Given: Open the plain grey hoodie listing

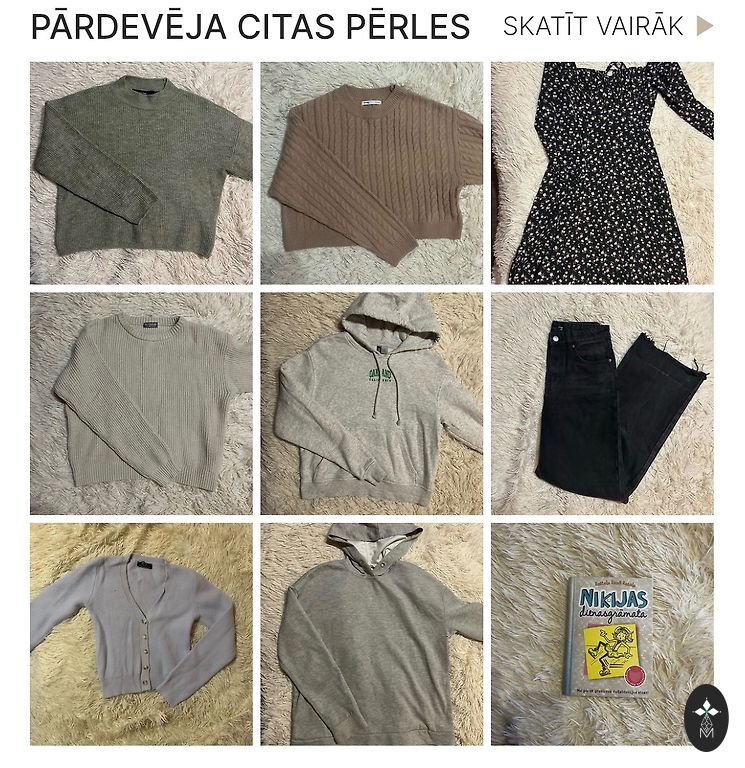Looking at the screenshot, I should tap(371, 633).
